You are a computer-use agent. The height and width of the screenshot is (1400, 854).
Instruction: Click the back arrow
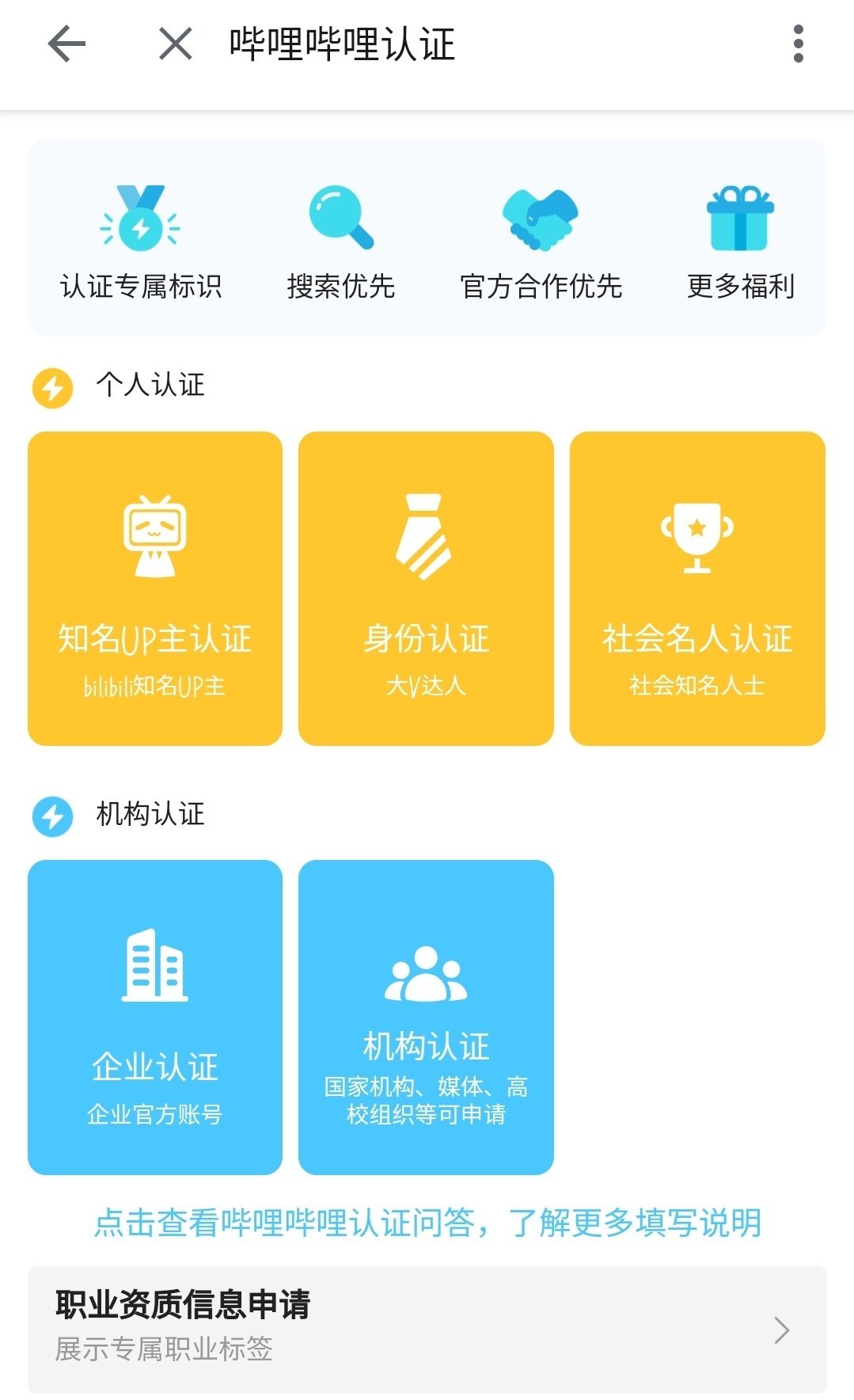(x=66, y=44)
